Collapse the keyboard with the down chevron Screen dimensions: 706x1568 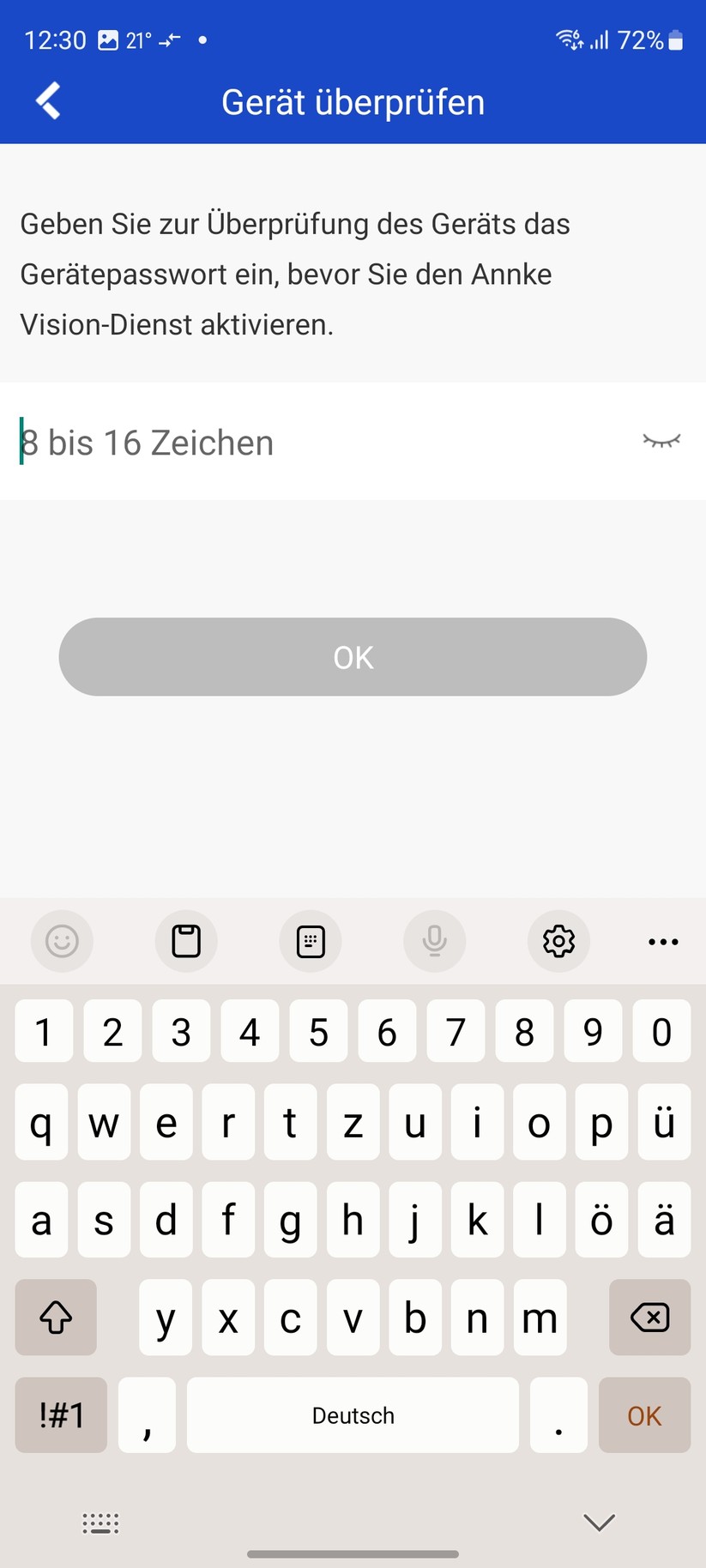point(598,1523)
